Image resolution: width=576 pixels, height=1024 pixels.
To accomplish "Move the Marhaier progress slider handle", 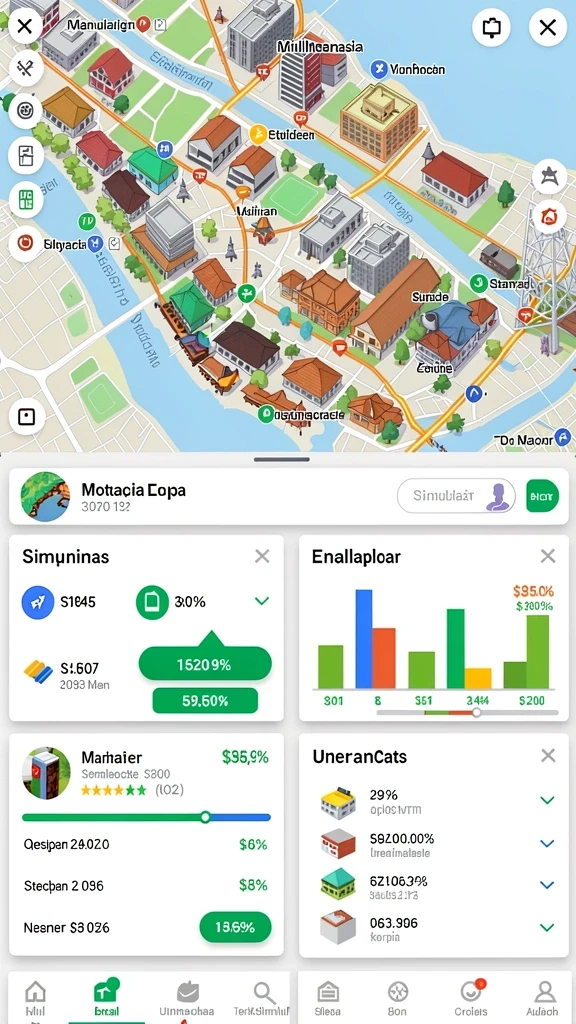I will 206,817.
